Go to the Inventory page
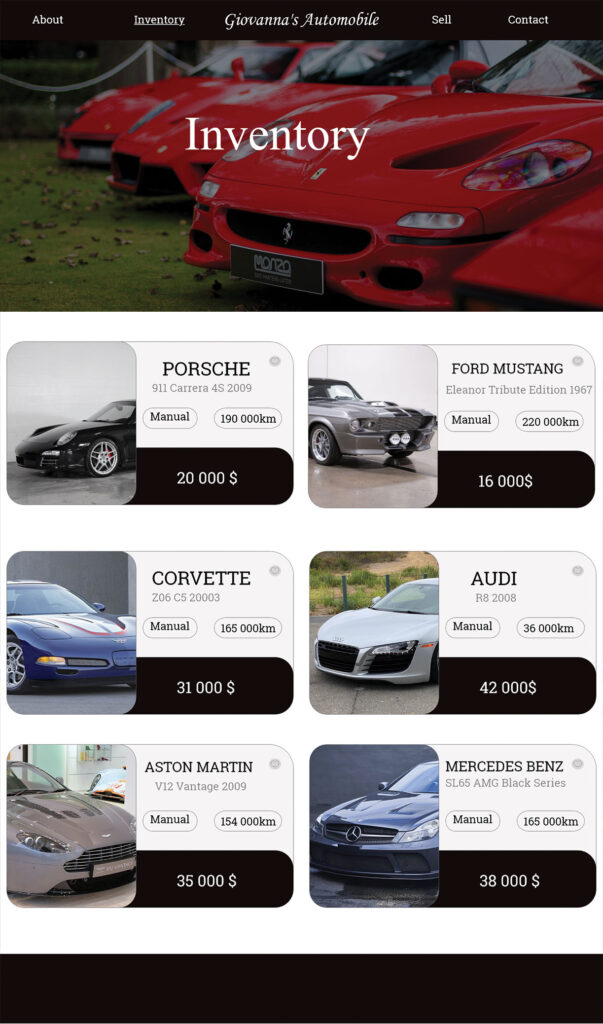This screenshot has height=1024, width=603. tap(159, 20)
